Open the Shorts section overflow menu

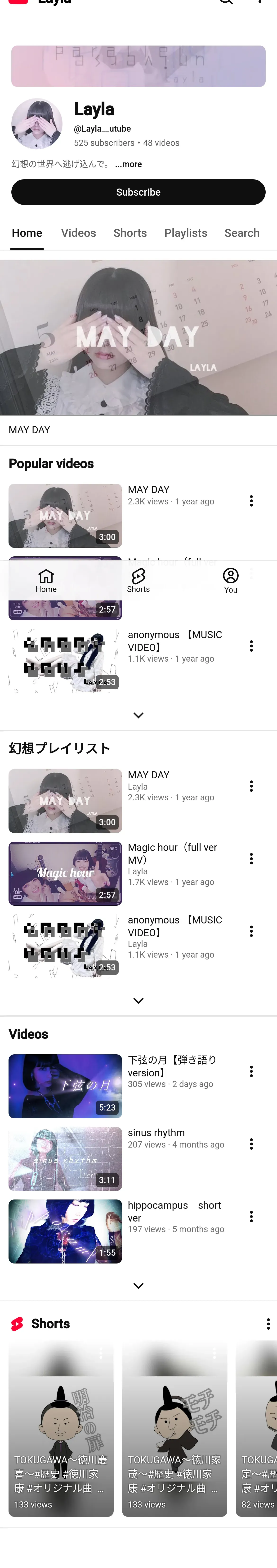(268, 1324)
